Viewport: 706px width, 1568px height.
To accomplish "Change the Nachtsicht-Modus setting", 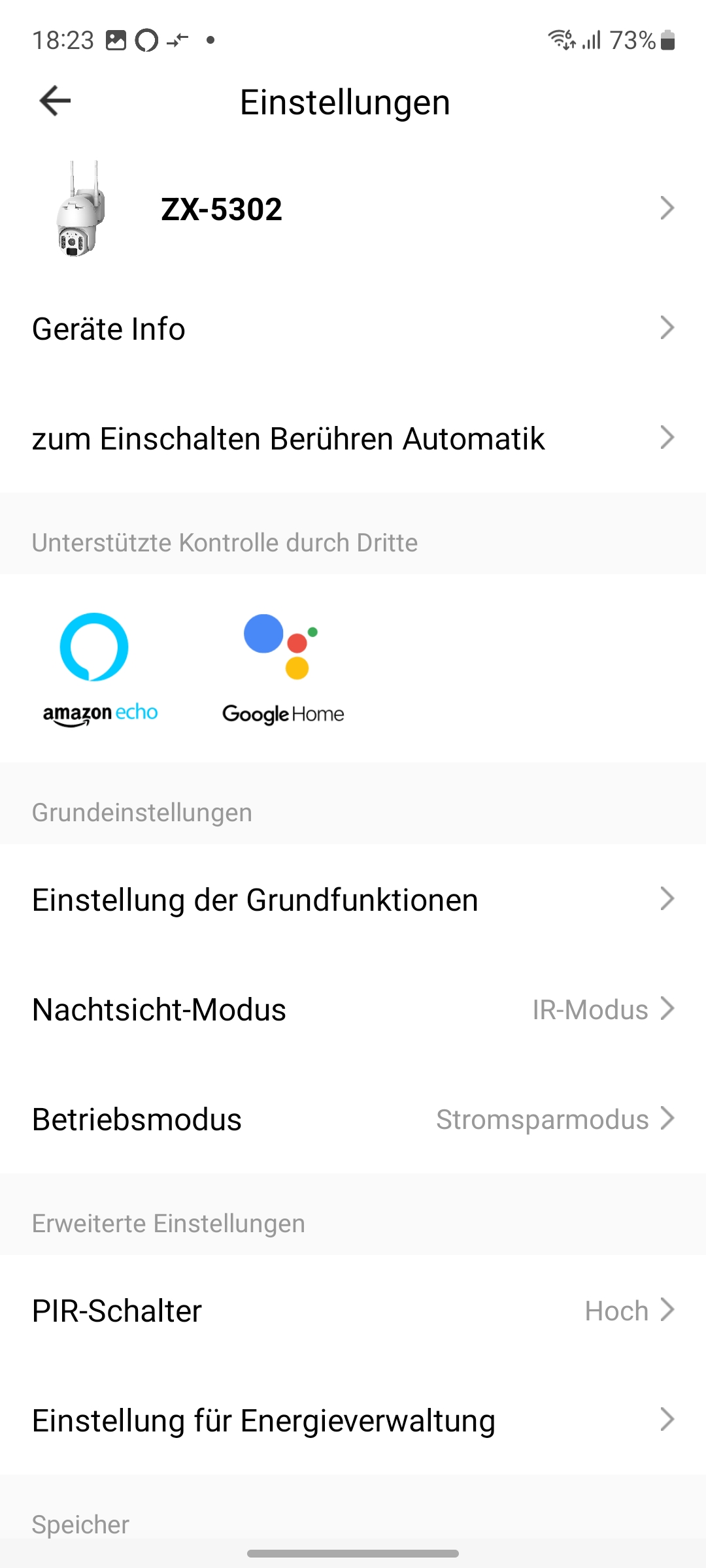I will [x=353, y=1009].
